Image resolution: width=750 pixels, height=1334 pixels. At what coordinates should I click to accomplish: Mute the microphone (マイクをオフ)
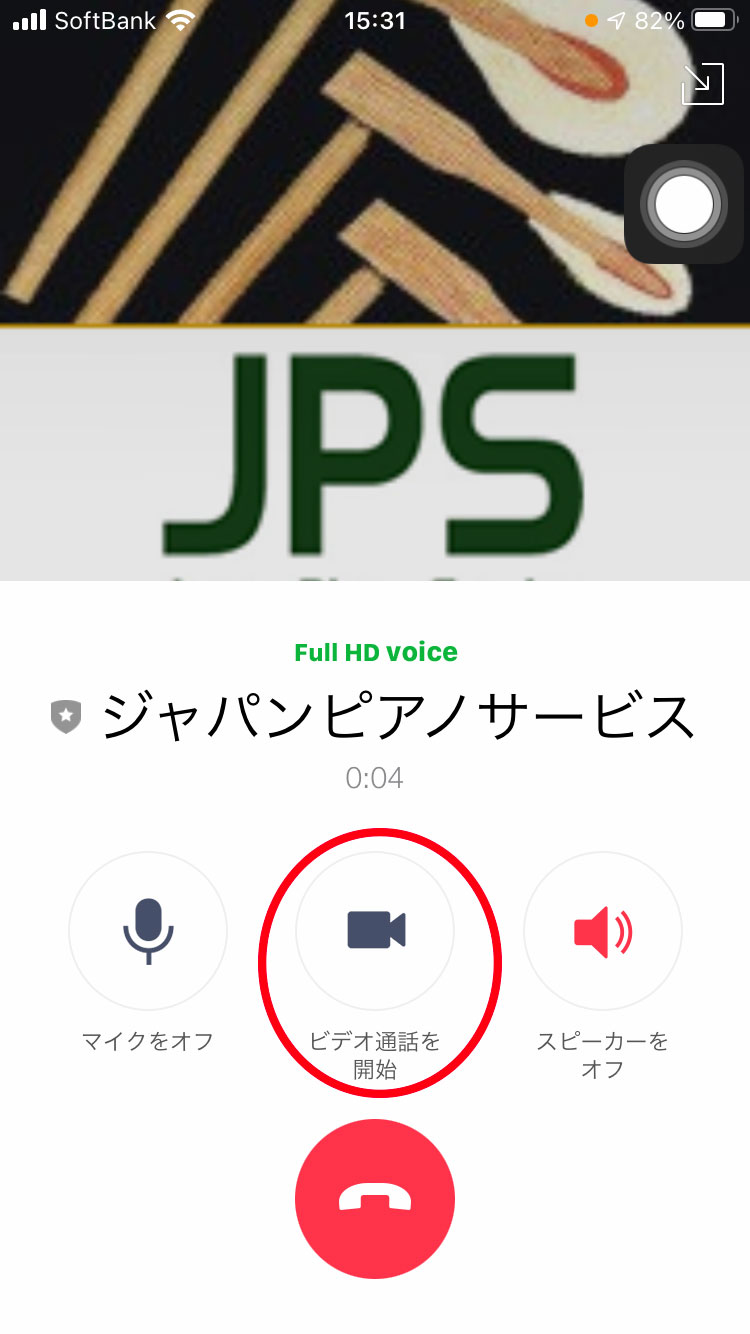148,931
